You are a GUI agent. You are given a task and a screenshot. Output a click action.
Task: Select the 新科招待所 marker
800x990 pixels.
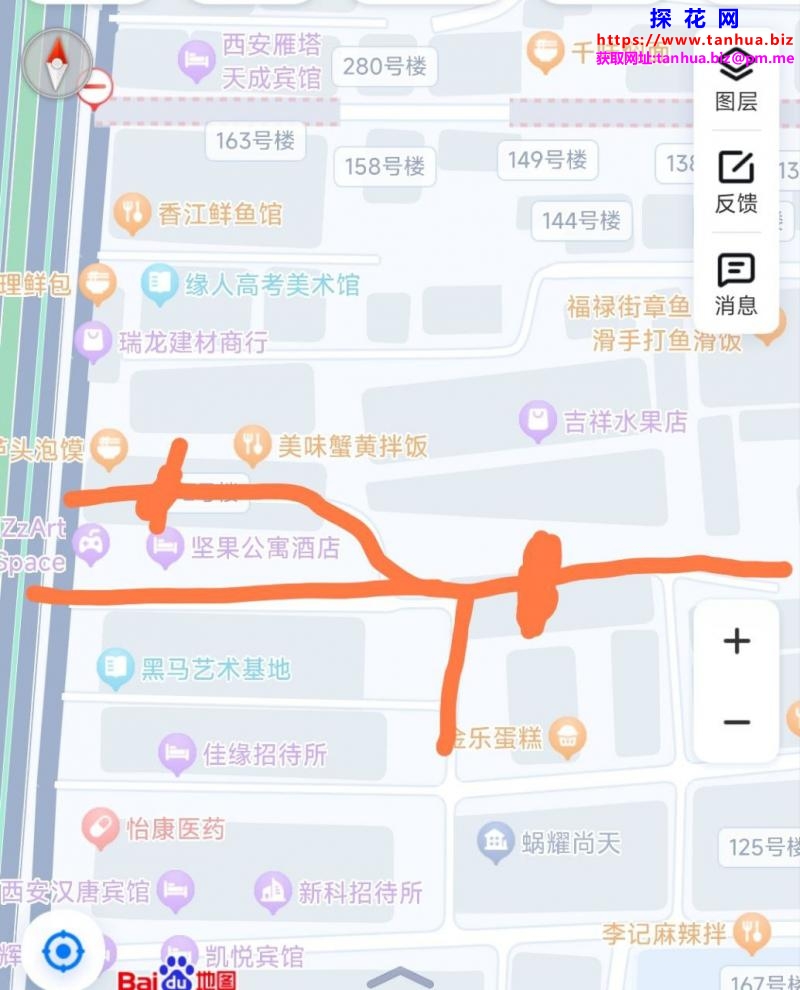272,891
